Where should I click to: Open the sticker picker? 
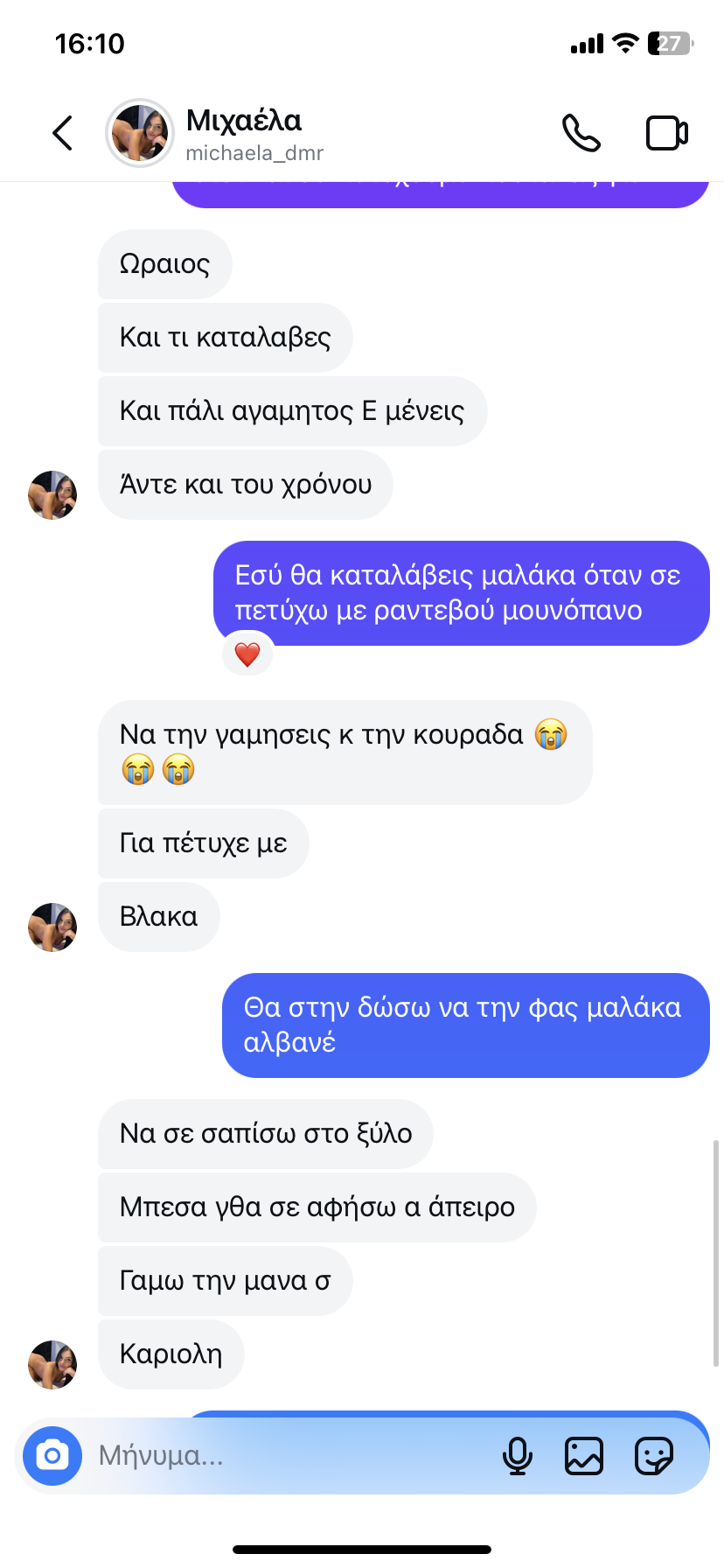pos(654,1456)
